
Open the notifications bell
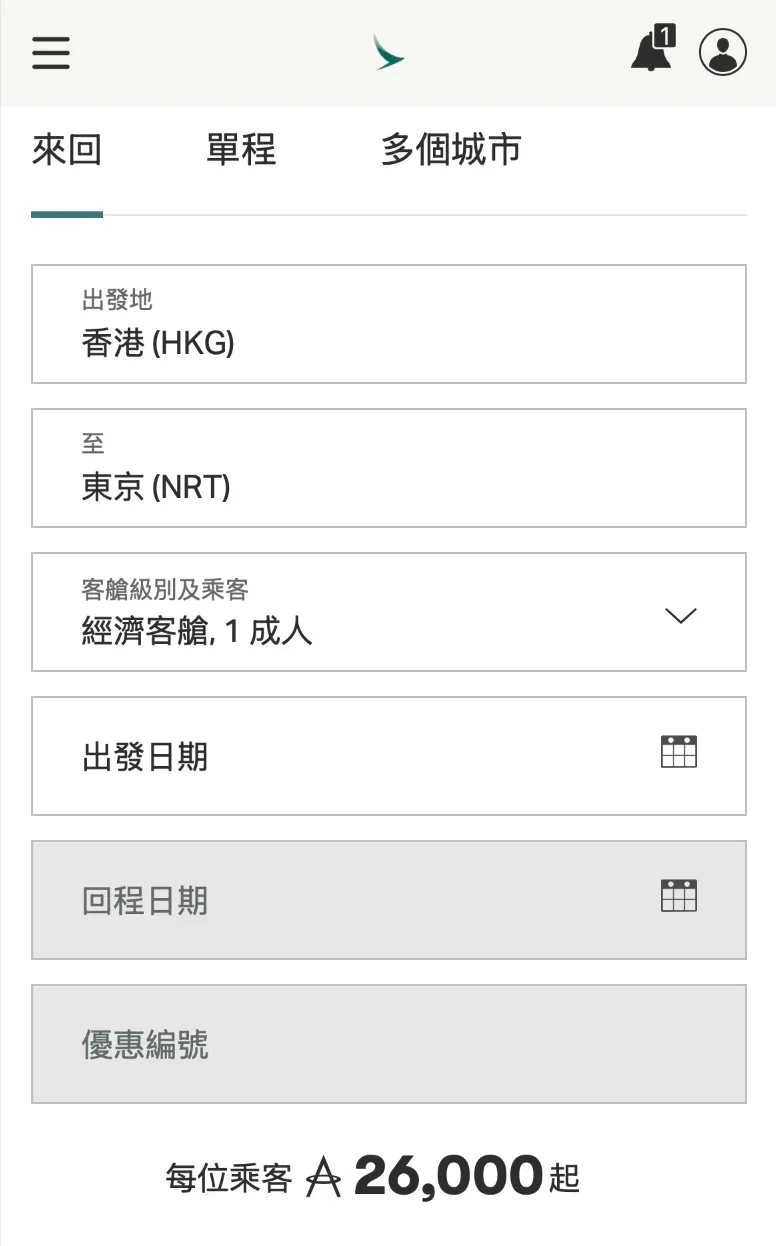tap(652, 50)
